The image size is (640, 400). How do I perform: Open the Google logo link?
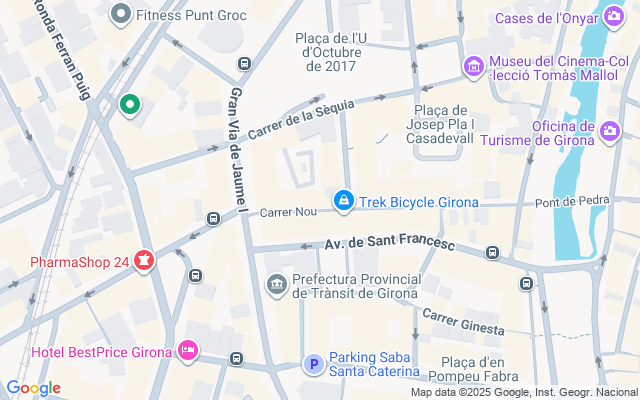coord(33,388)
